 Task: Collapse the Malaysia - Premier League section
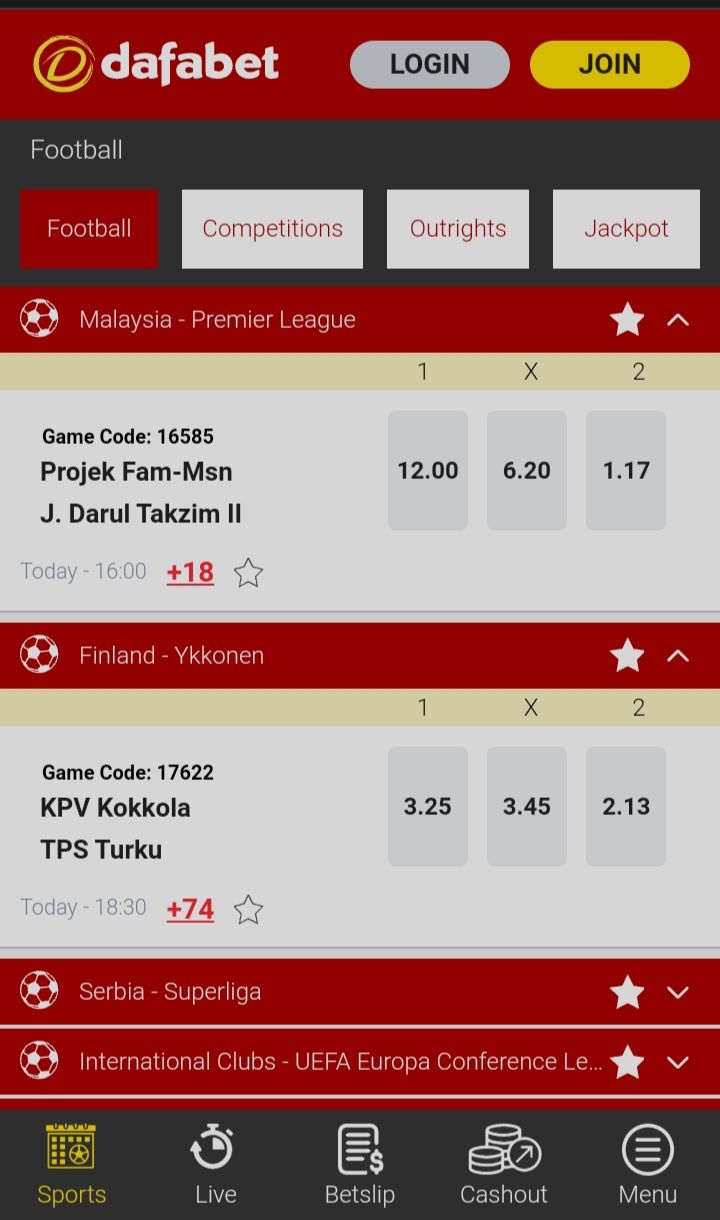678,320
